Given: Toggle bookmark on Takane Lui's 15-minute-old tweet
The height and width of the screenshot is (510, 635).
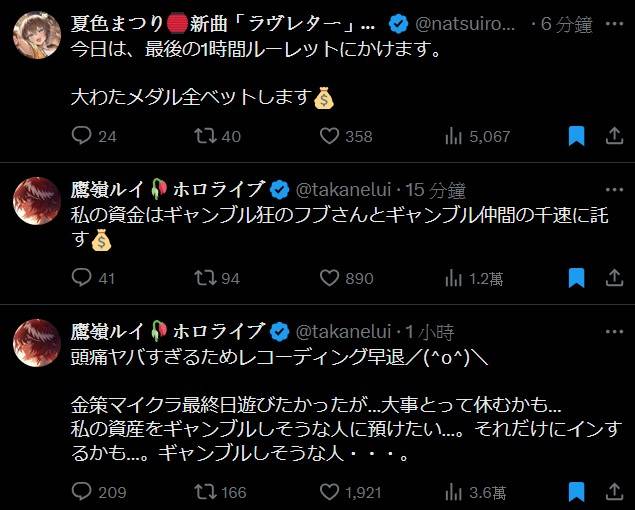Looking at the screenshot, I should (576, 279).
